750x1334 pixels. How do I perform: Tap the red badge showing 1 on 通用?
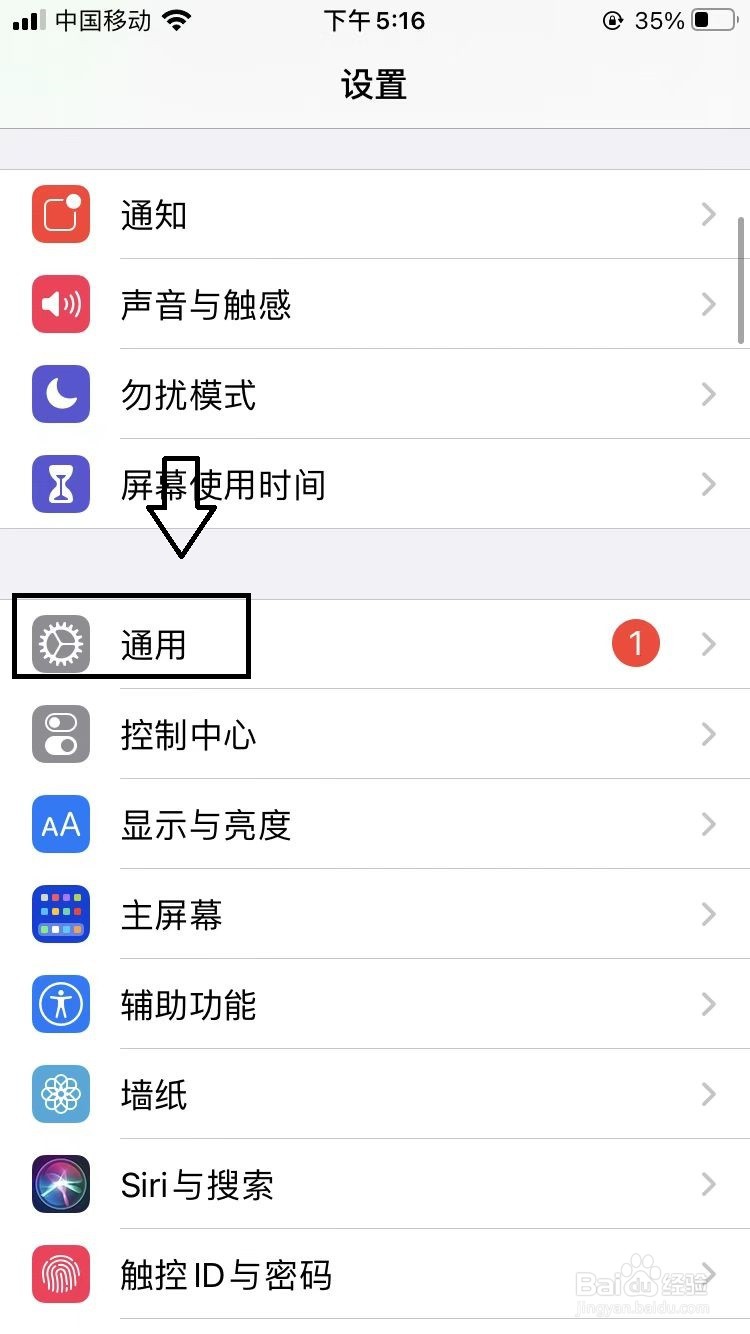(636, 644)
